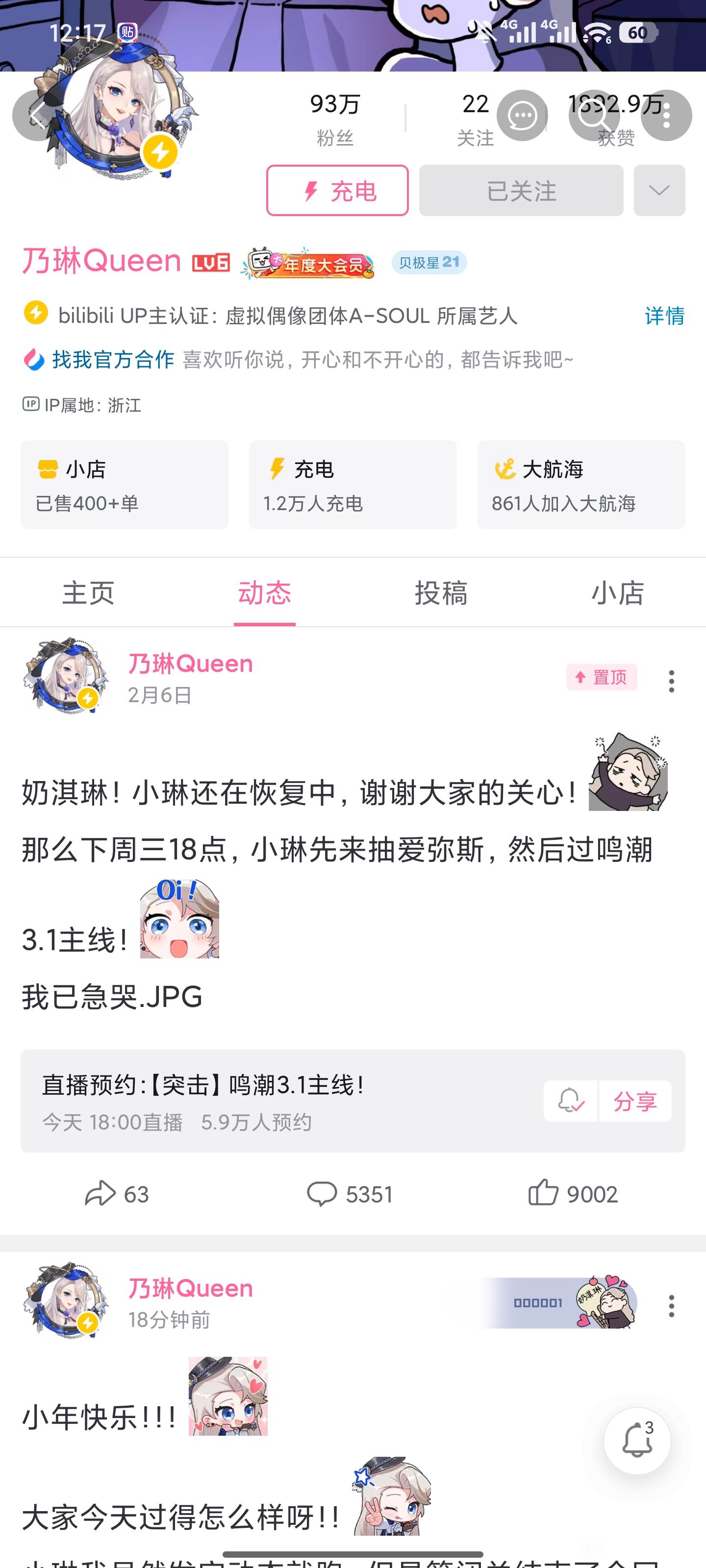Share the 鸣潮3.1主线 livestream reservation

click(635, 1101)
